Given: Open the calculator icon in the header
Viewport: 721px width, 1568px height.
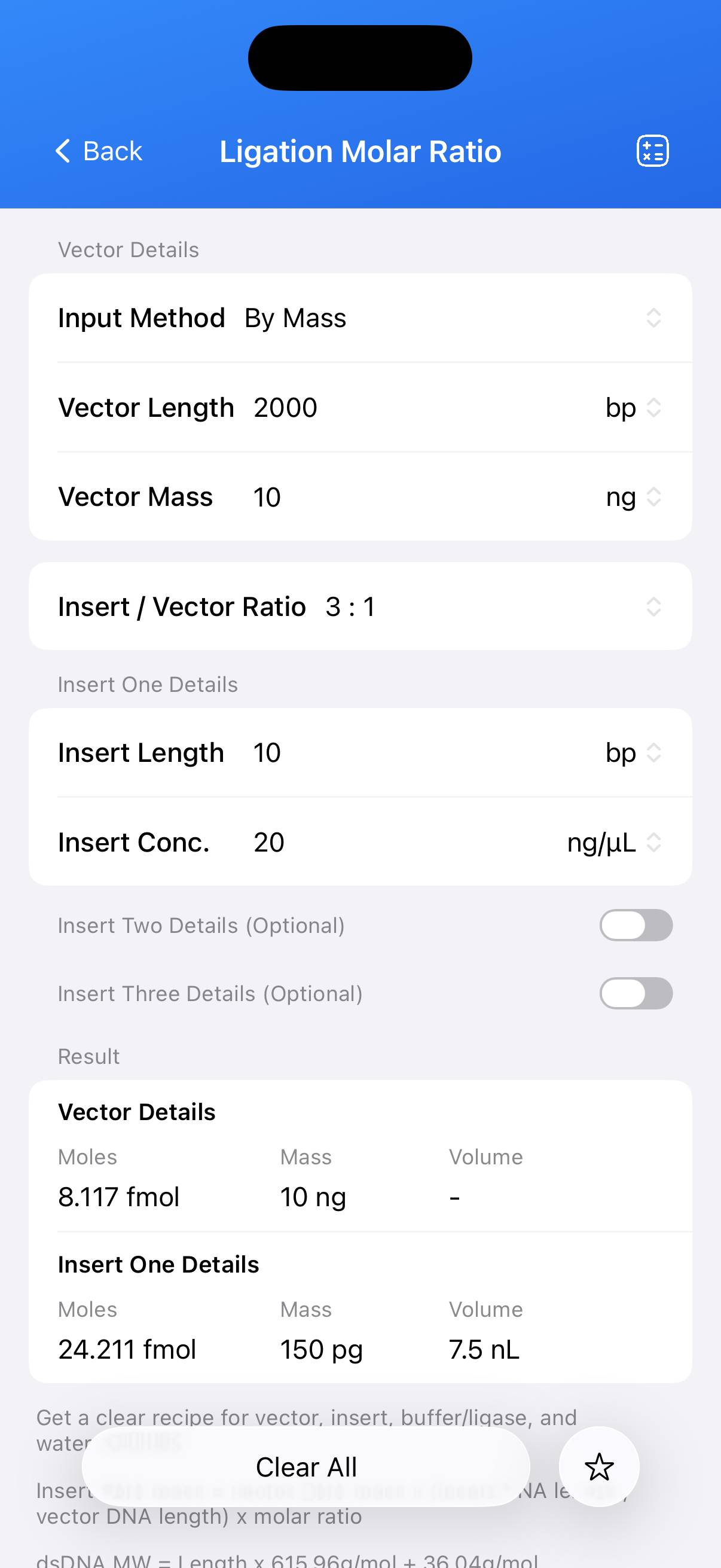Looking at the screenshot, I should tap(652, 151).
